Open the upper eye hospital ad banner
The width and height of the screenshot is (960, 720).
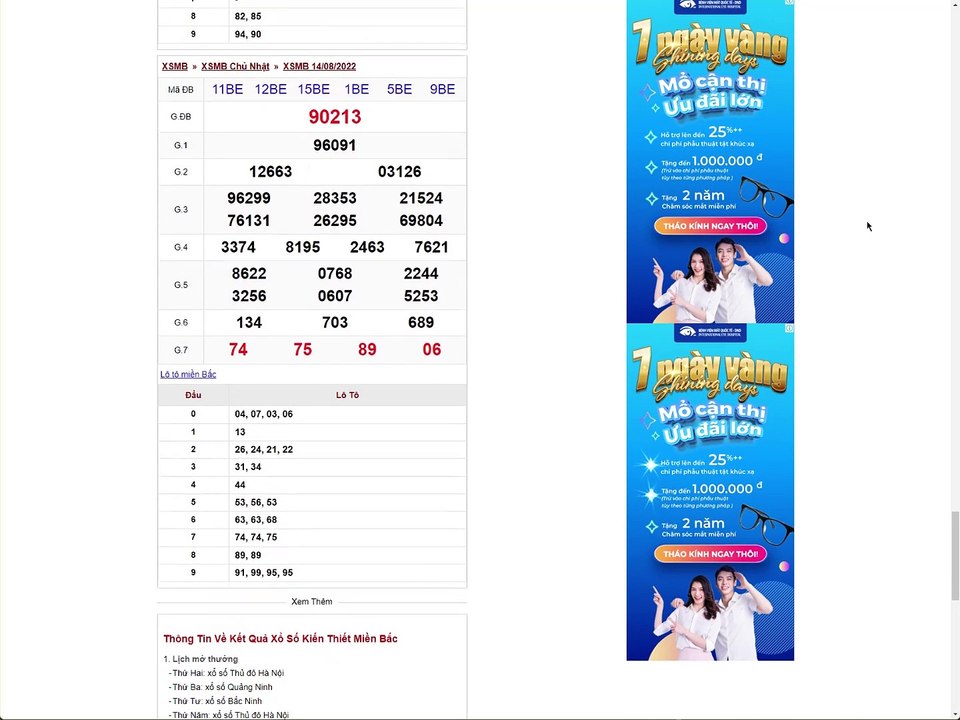(x=710, y=161)
